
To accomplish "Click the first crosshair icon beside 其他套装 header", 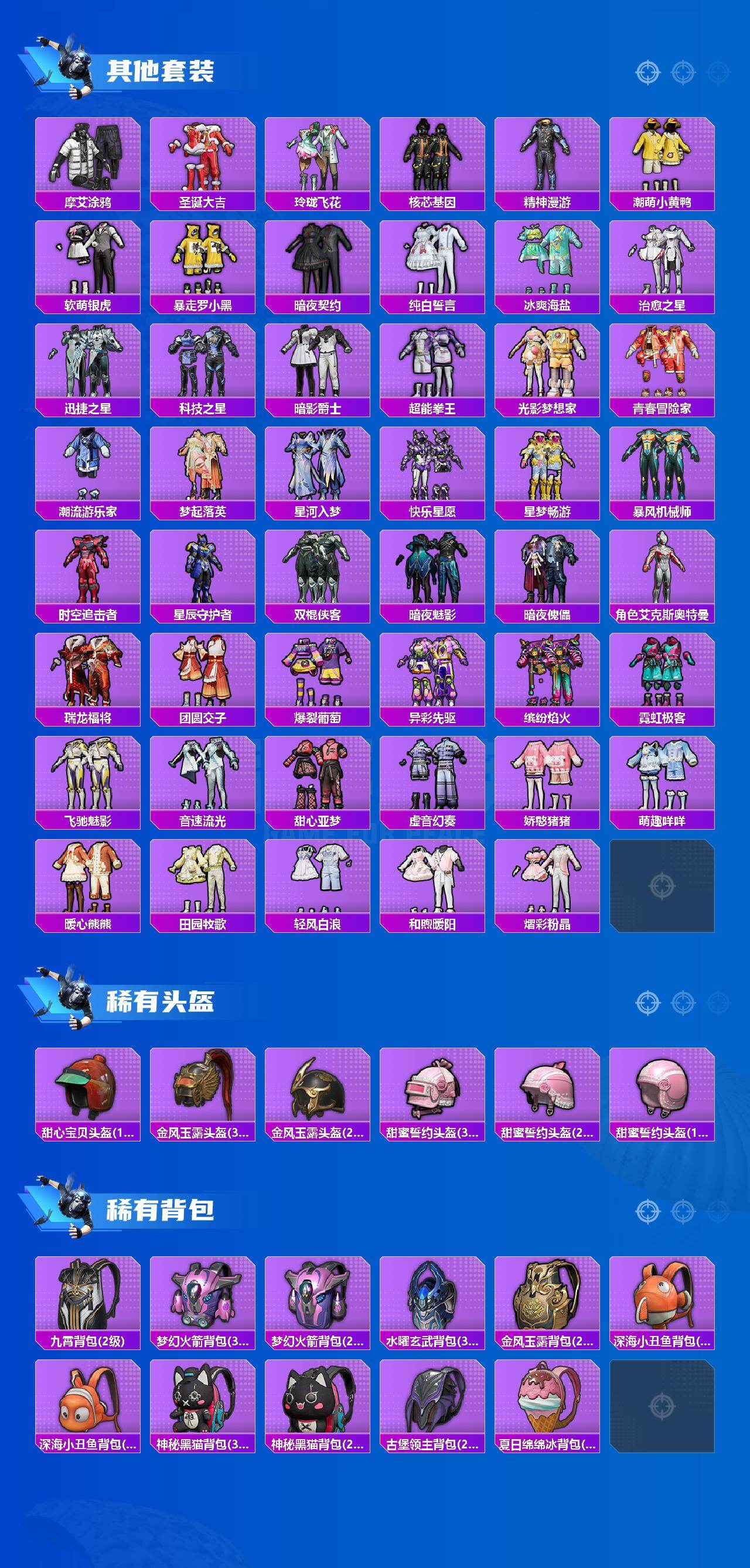I will click(648, 71).
